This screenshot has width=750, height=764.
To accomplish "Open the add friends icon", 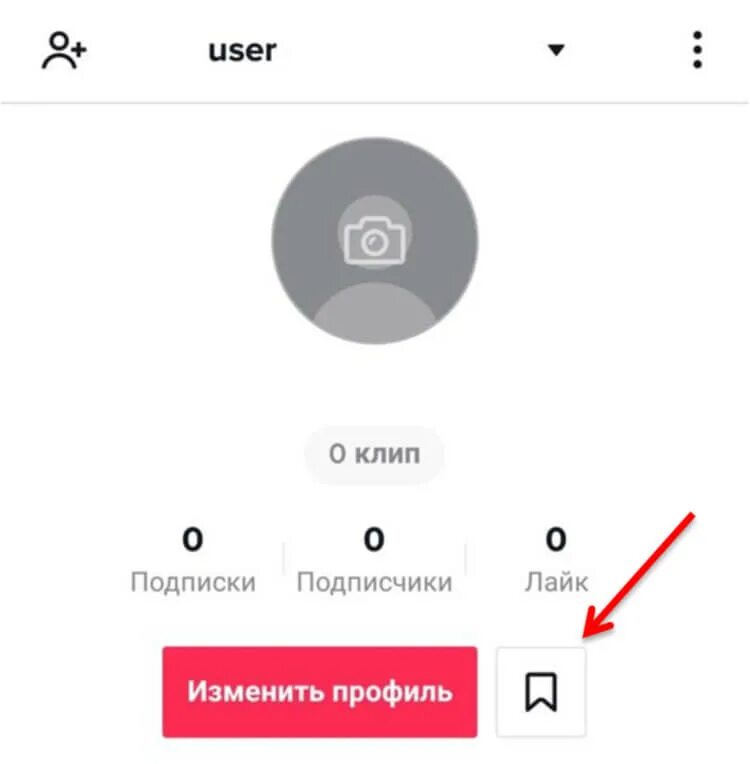I will (64, 50).
